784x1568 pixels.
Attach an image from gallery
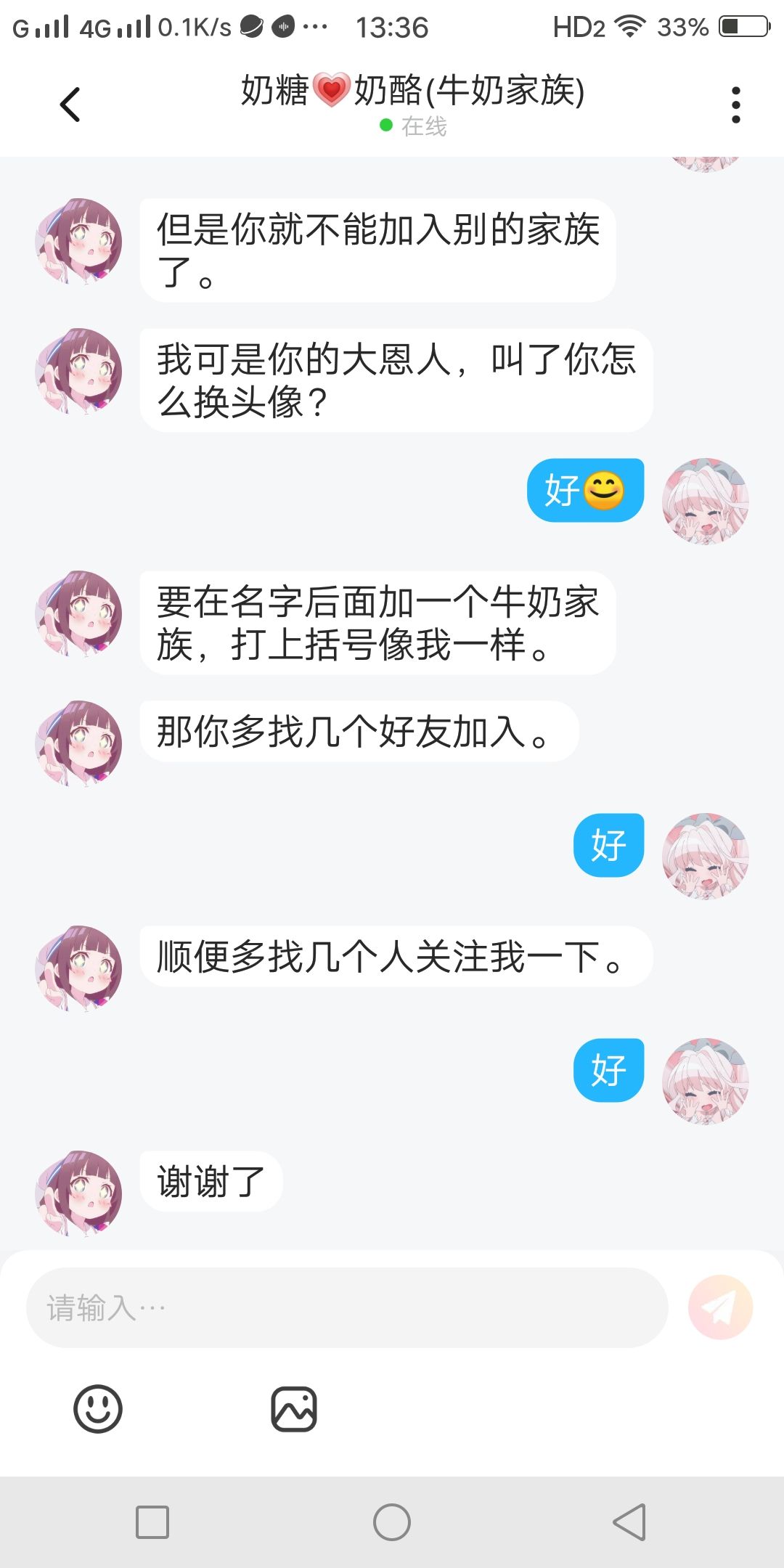294,1409
